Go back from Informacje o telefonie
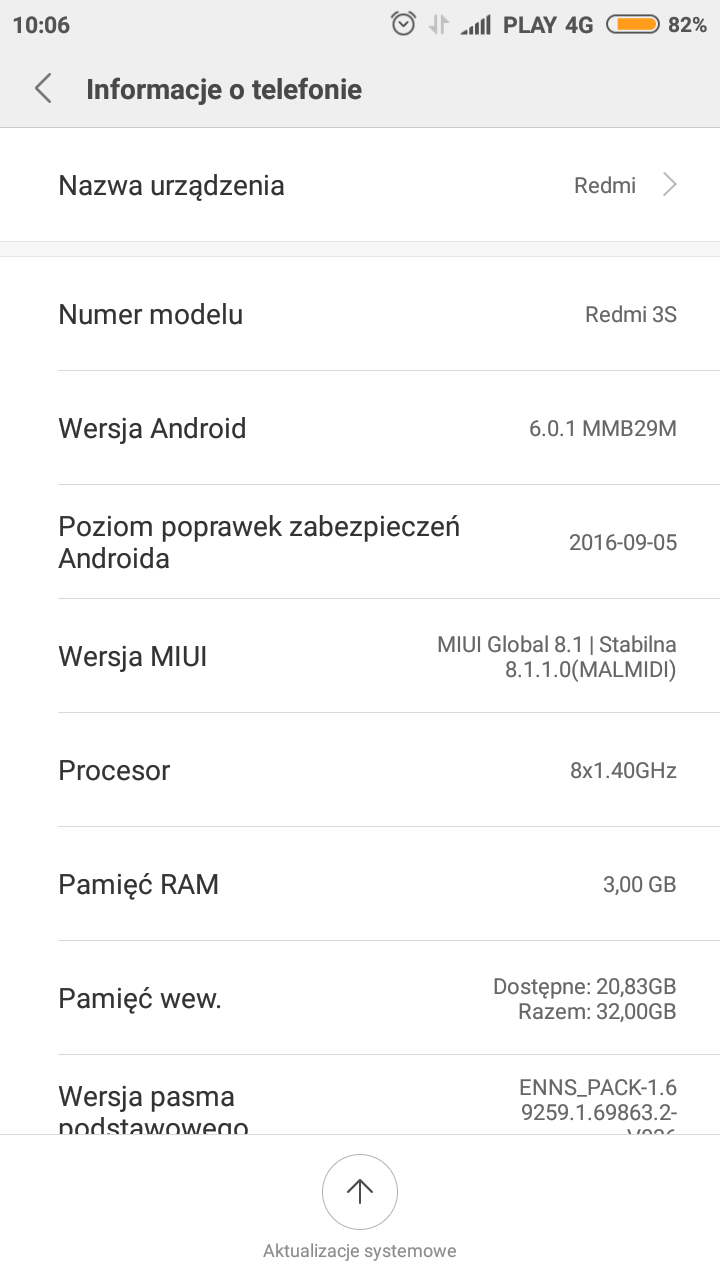 click(43, 89)
